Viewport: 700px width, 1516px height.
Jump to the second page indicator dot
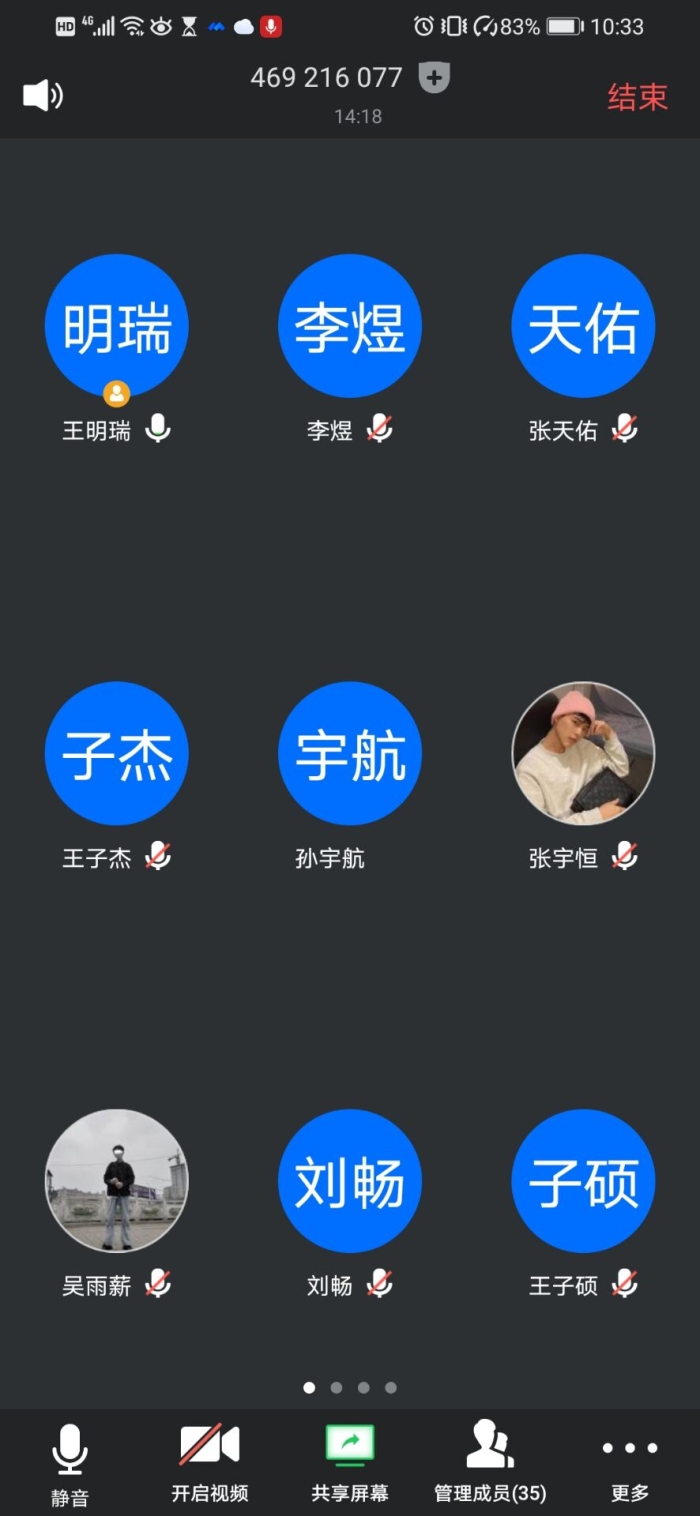click(336, 1387)
